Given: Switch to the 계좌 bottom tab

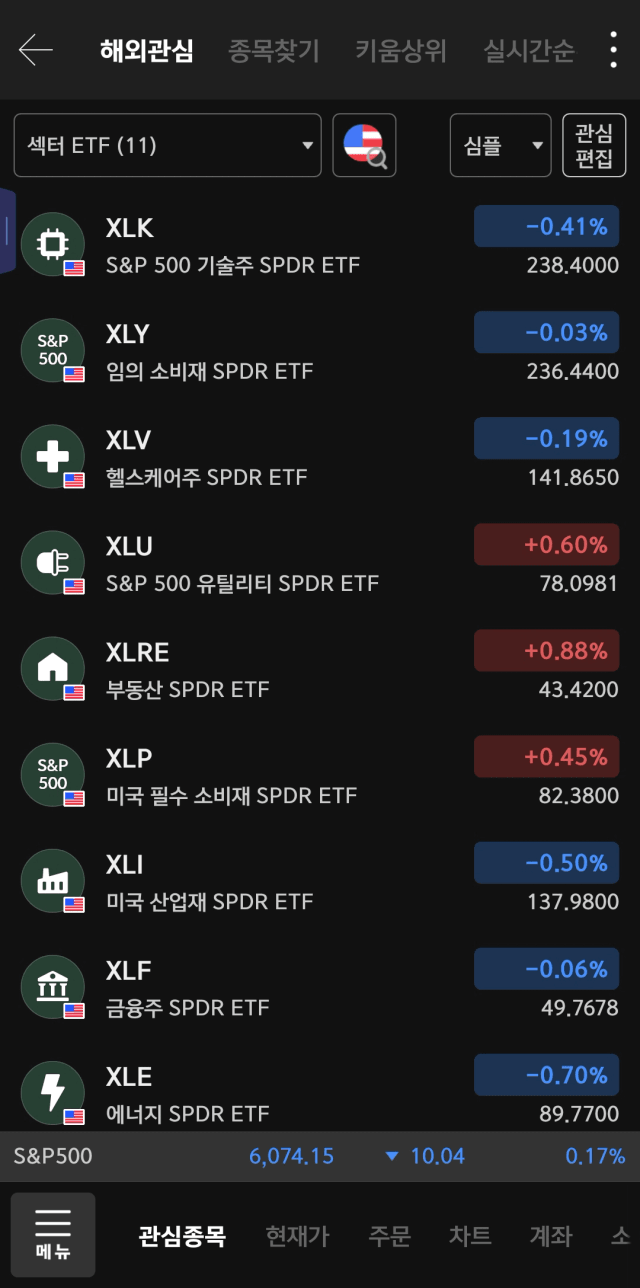Looking at the screenshot, I should (551, 1236).
